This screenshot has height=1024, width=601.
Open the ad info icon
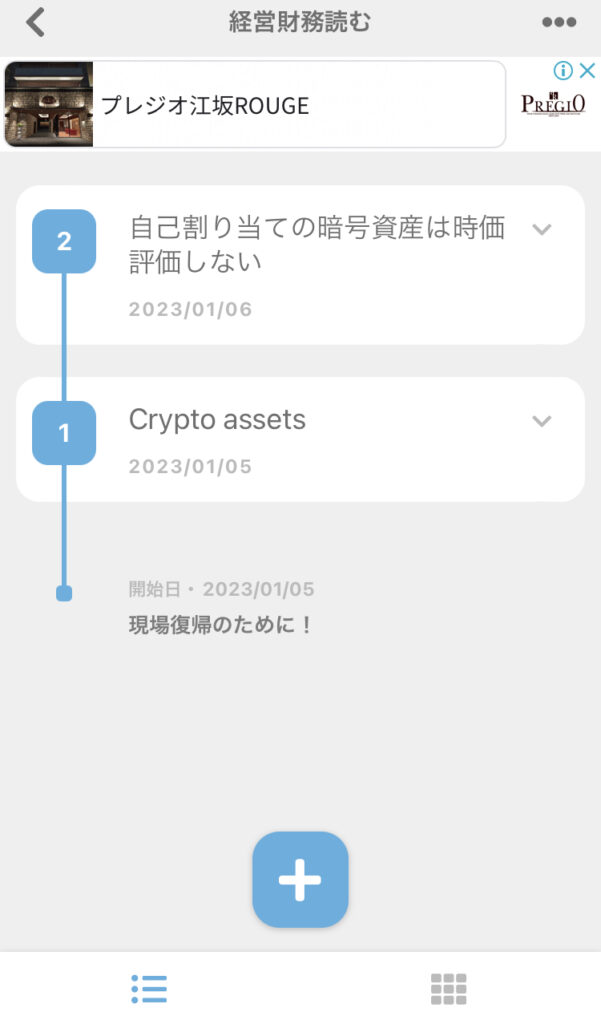[563, 70]
